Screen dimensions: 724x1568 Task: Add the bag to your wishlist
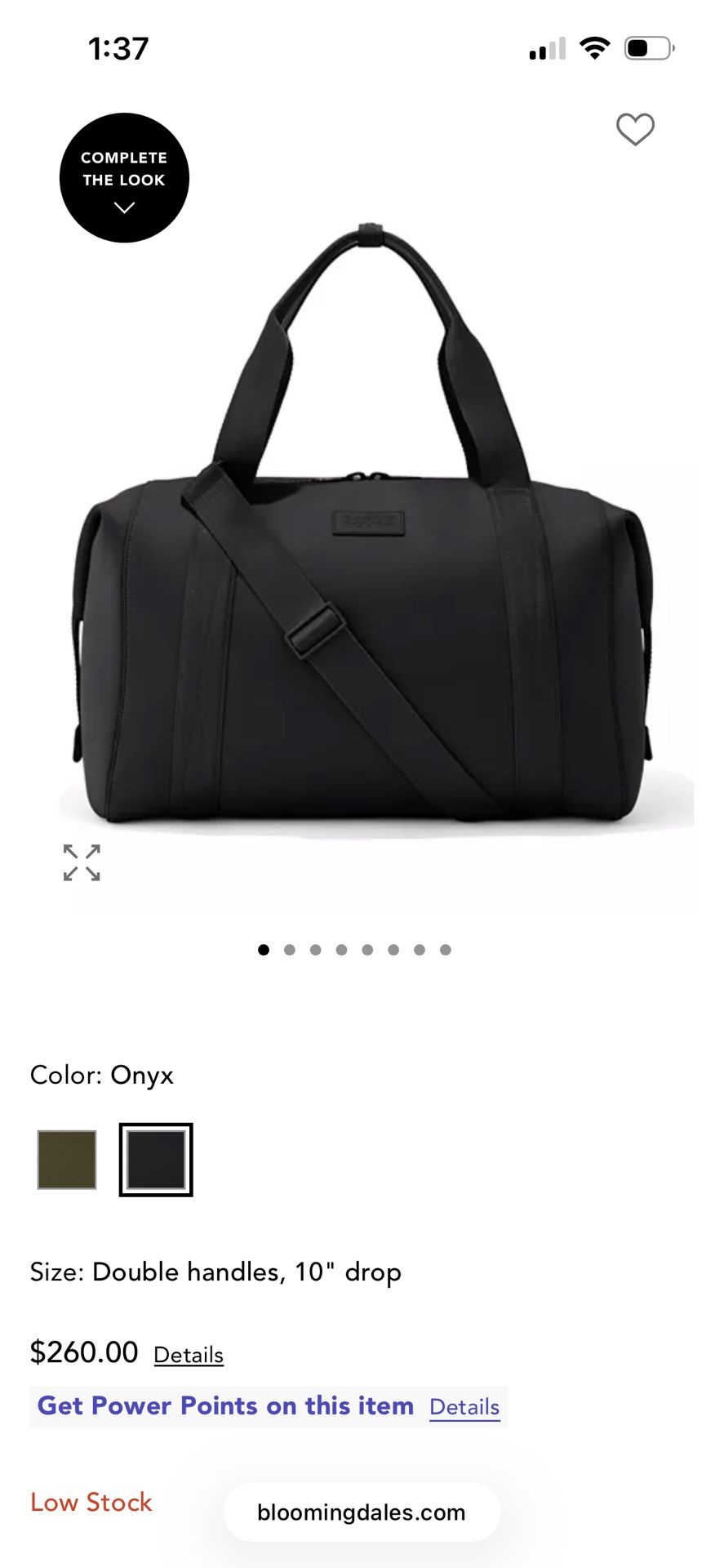click(x=634, y=129)
